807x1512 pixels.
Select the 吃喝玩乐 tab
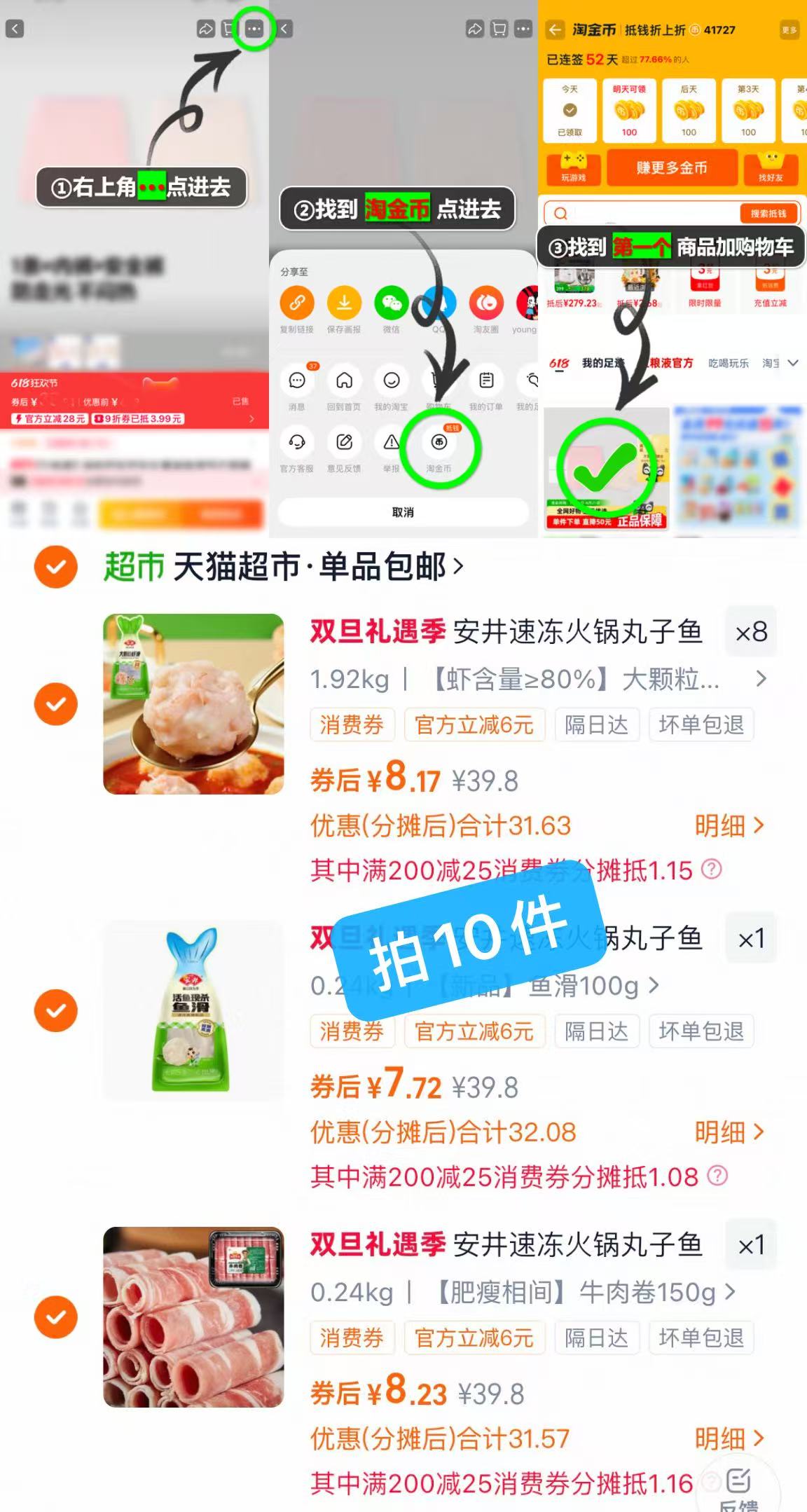pos(727,364)
